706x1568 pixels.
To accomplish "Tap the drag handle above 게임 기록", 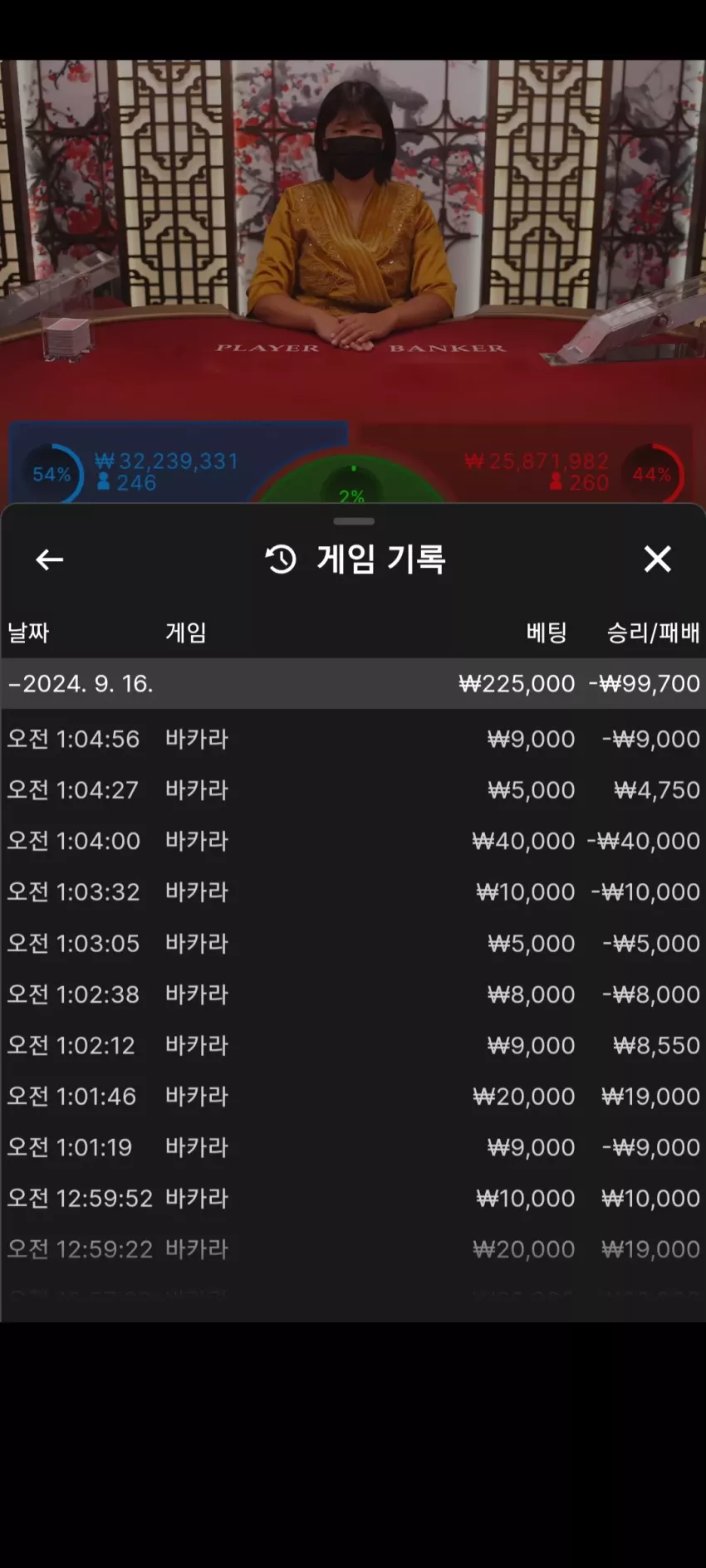I will pyautogui.click(x=354, y=521).
